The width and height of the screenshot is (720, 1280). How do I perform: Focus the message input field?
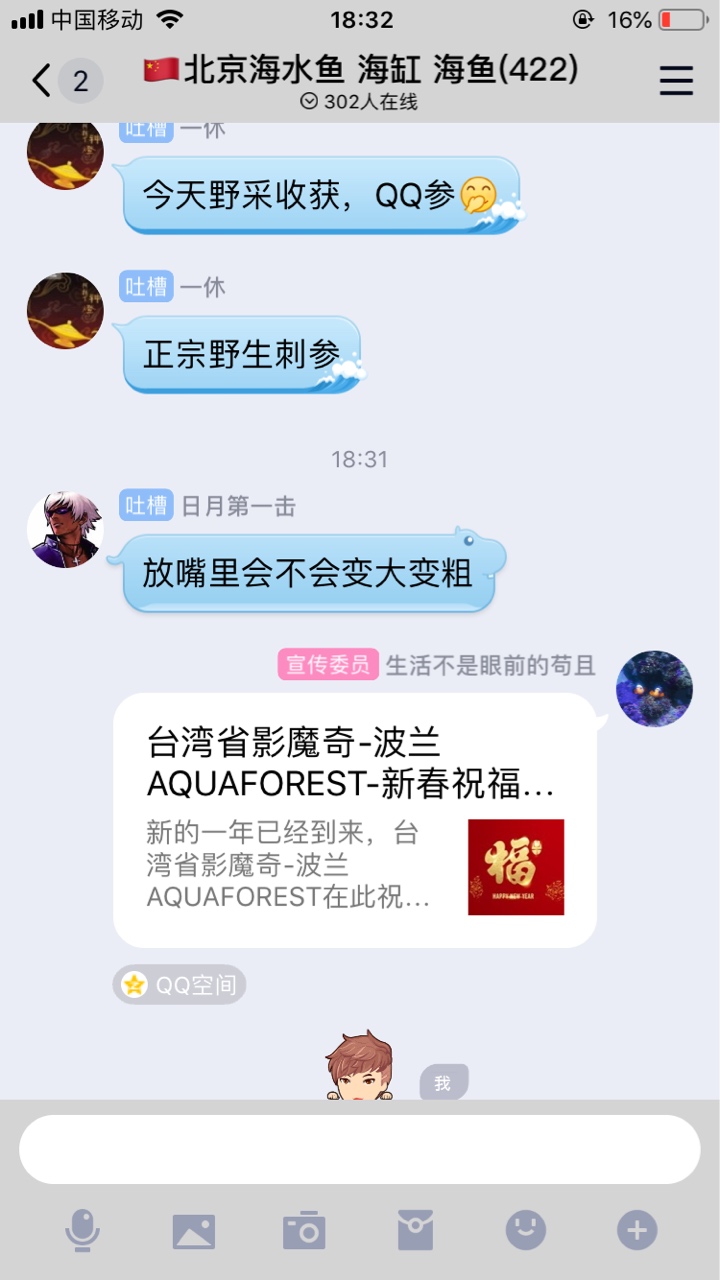(x=359, y=1149)
